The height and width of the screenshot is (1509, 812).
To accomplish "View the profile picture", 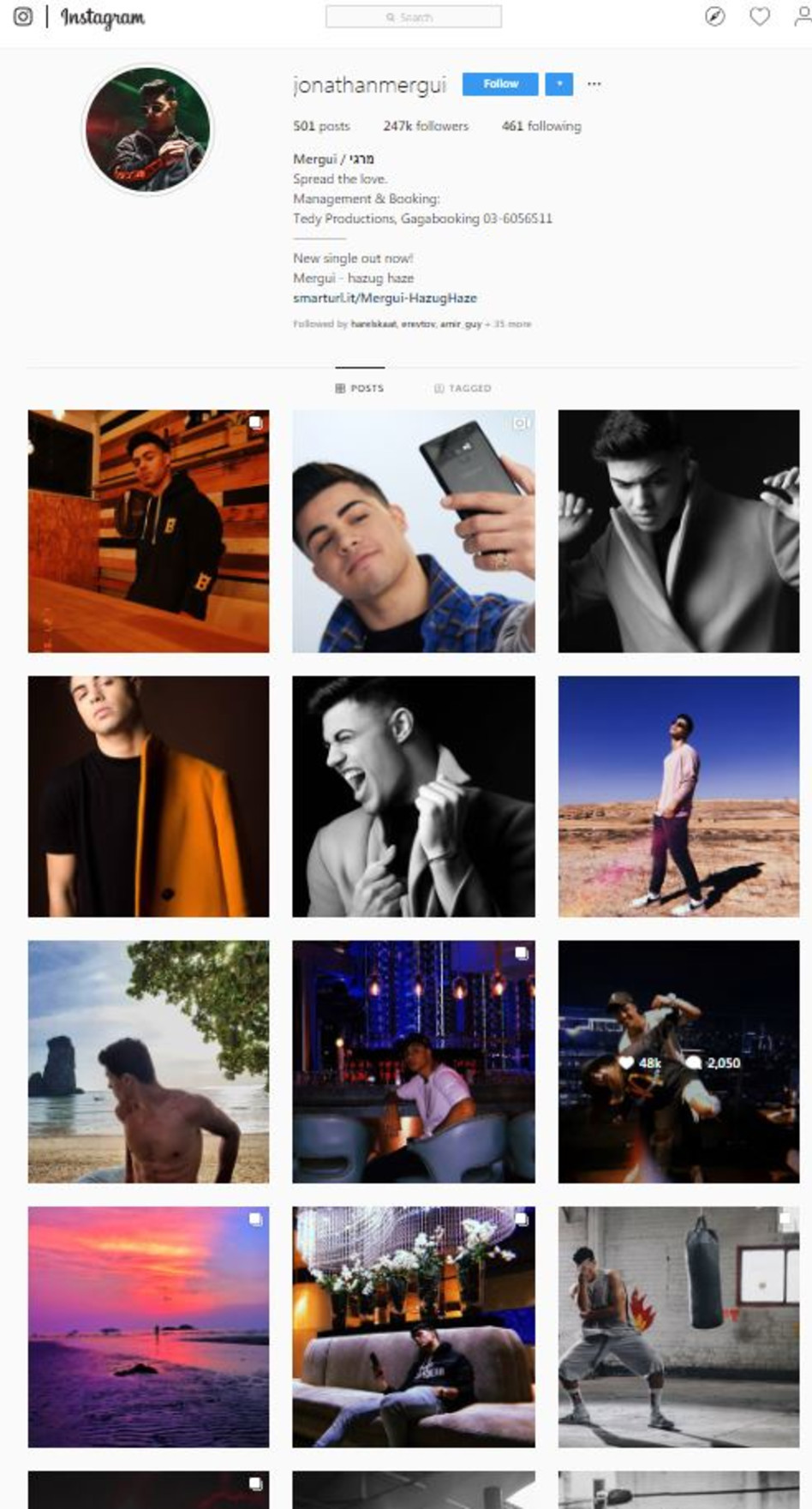I will pos(147,129).
